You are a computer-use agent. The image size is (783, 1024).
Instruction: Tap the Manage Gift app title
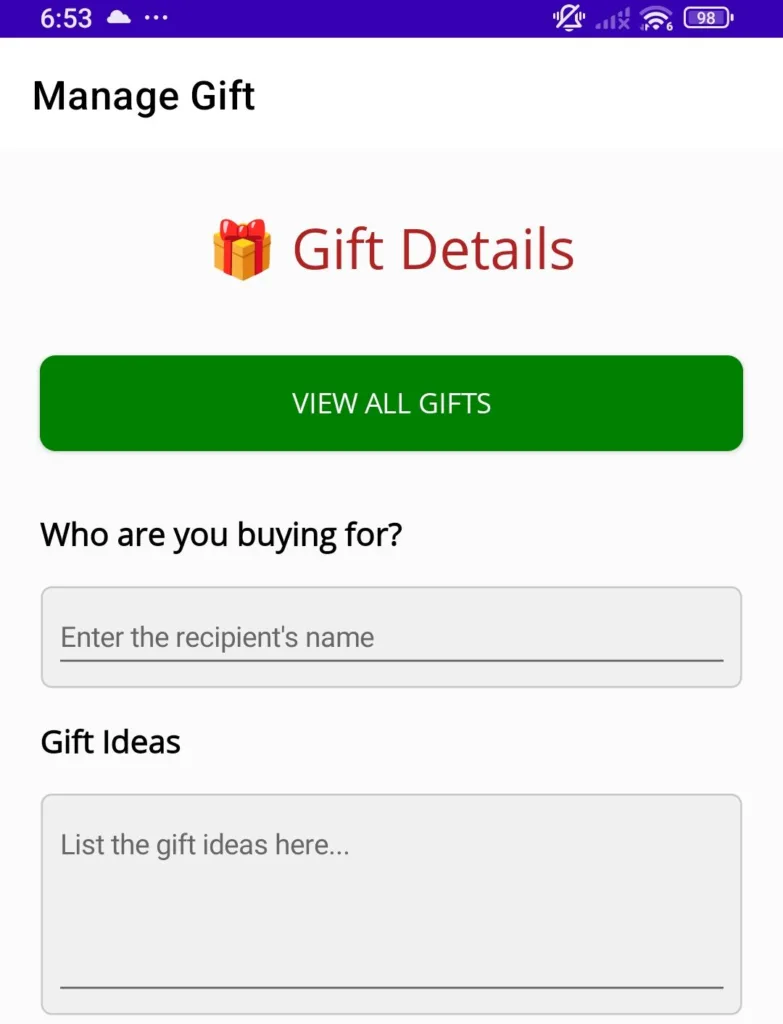click(144, 96)
